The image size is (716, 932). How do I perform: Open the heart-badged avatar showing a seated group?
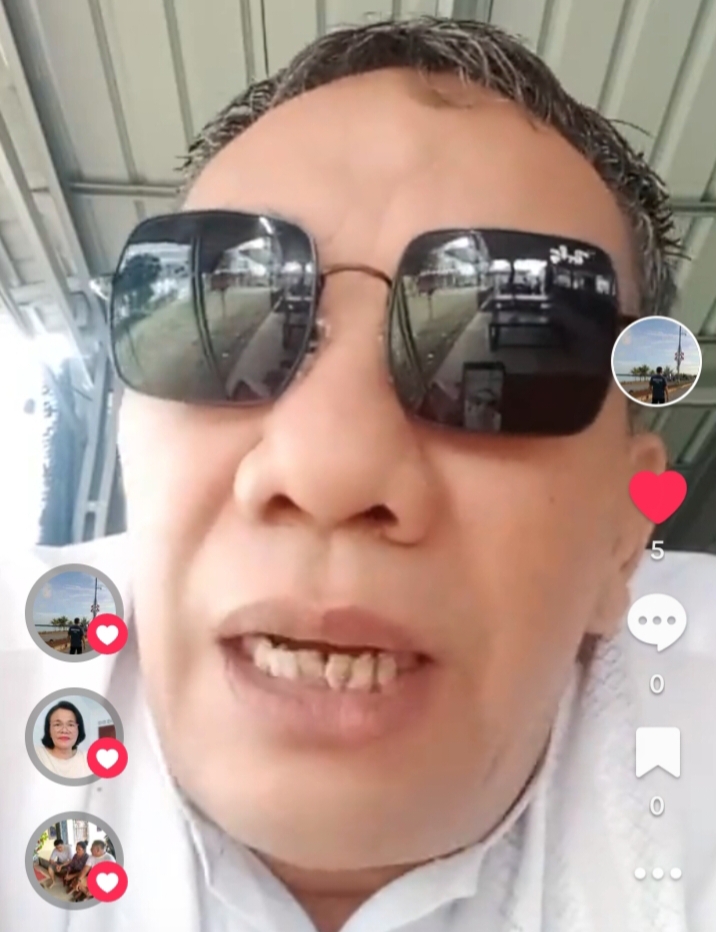click(73, 859)
